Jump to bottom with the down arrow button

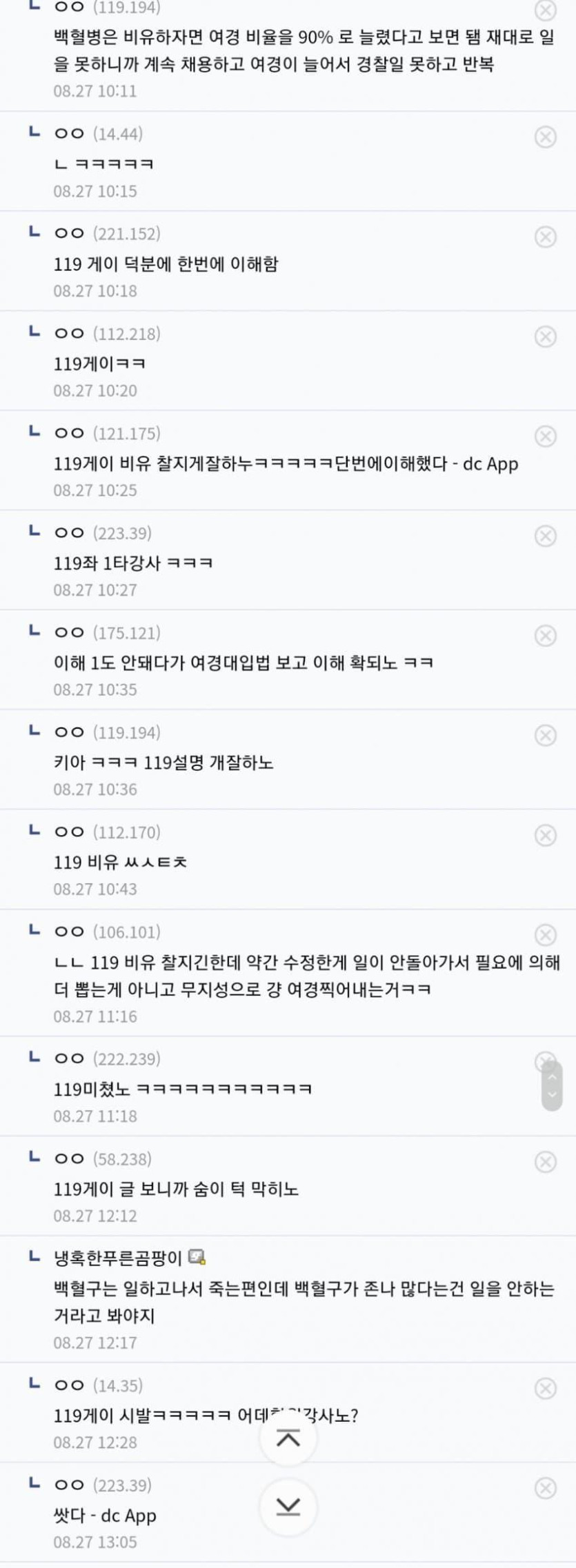click(x=288, y=1506)
